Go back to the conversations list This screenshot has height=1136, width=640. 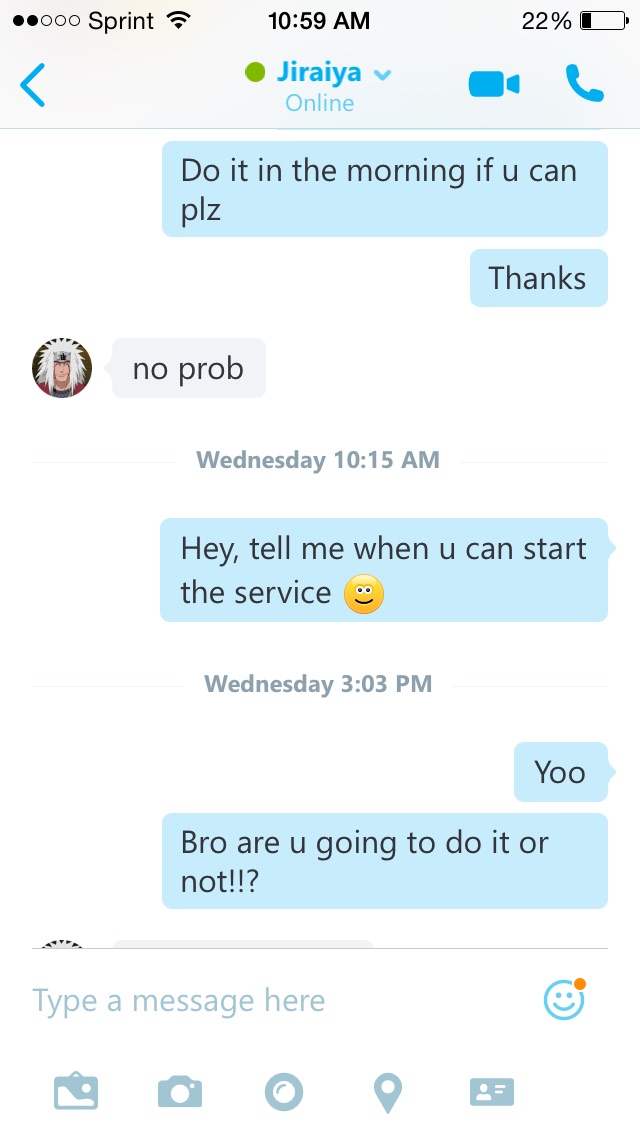(x=33, y=85)
